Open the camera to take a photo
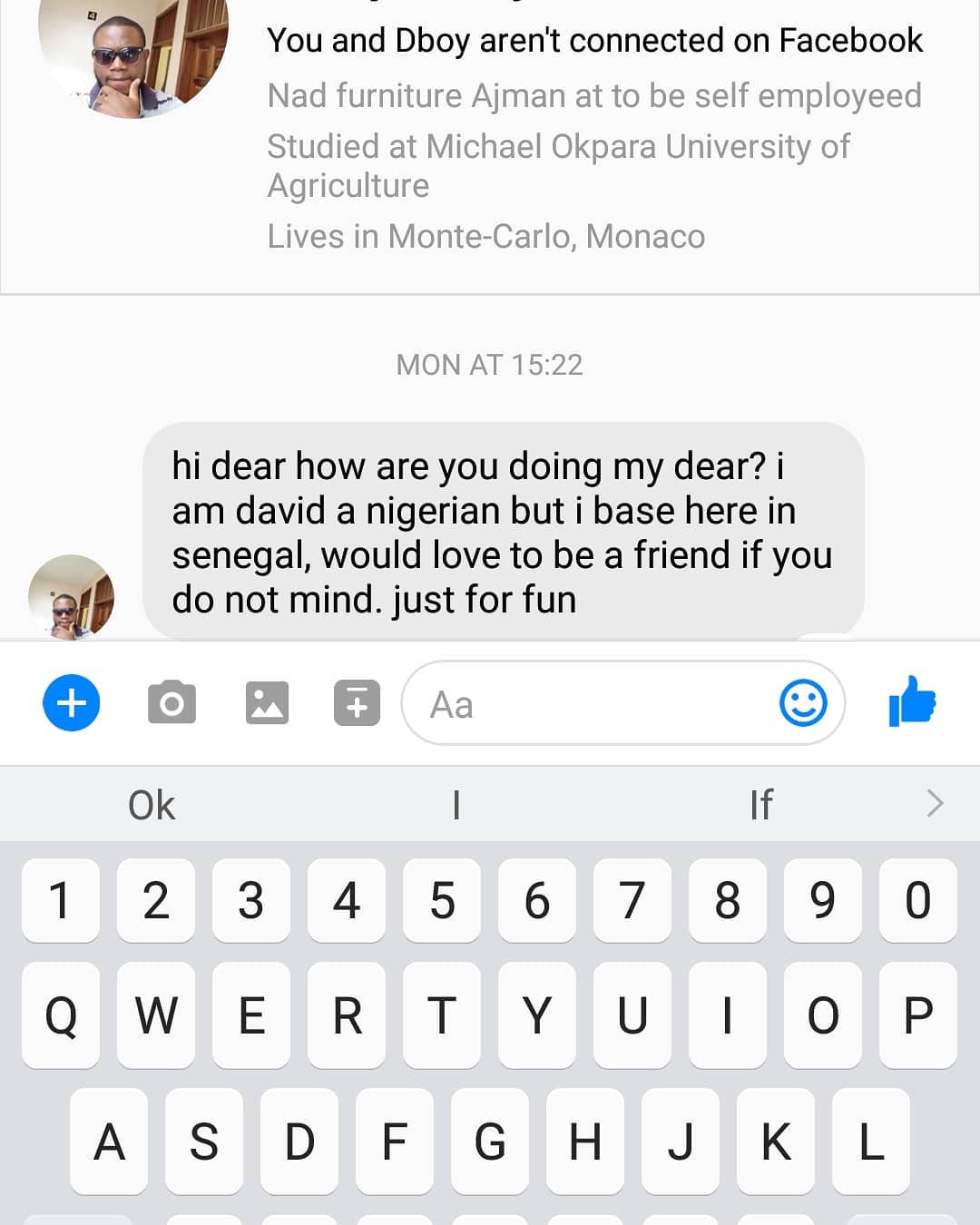Screen dimensions: 980x1225 [171, 703]
